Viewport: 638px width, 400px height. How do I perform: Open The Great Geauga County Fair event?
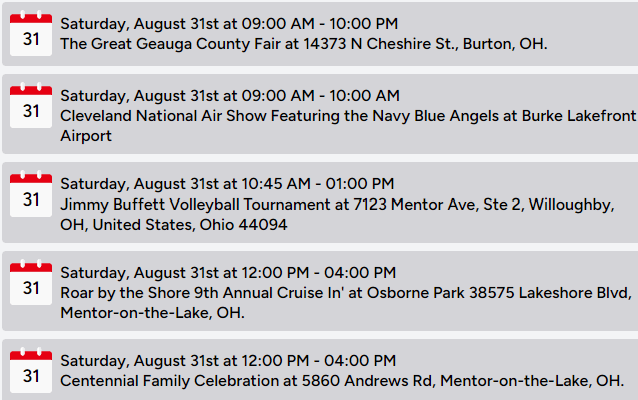pos(303,44)
